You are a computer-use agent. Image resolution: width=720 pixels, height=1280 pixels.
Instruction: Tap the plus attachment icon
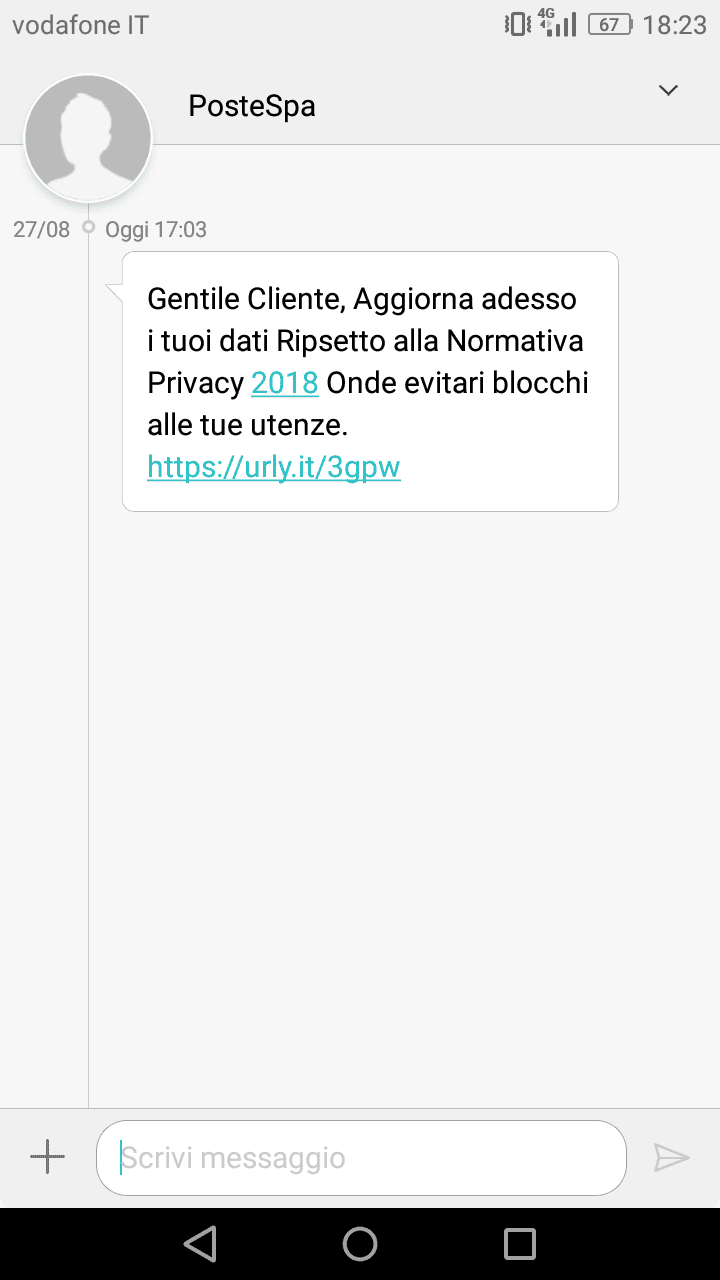[47, 1158]
